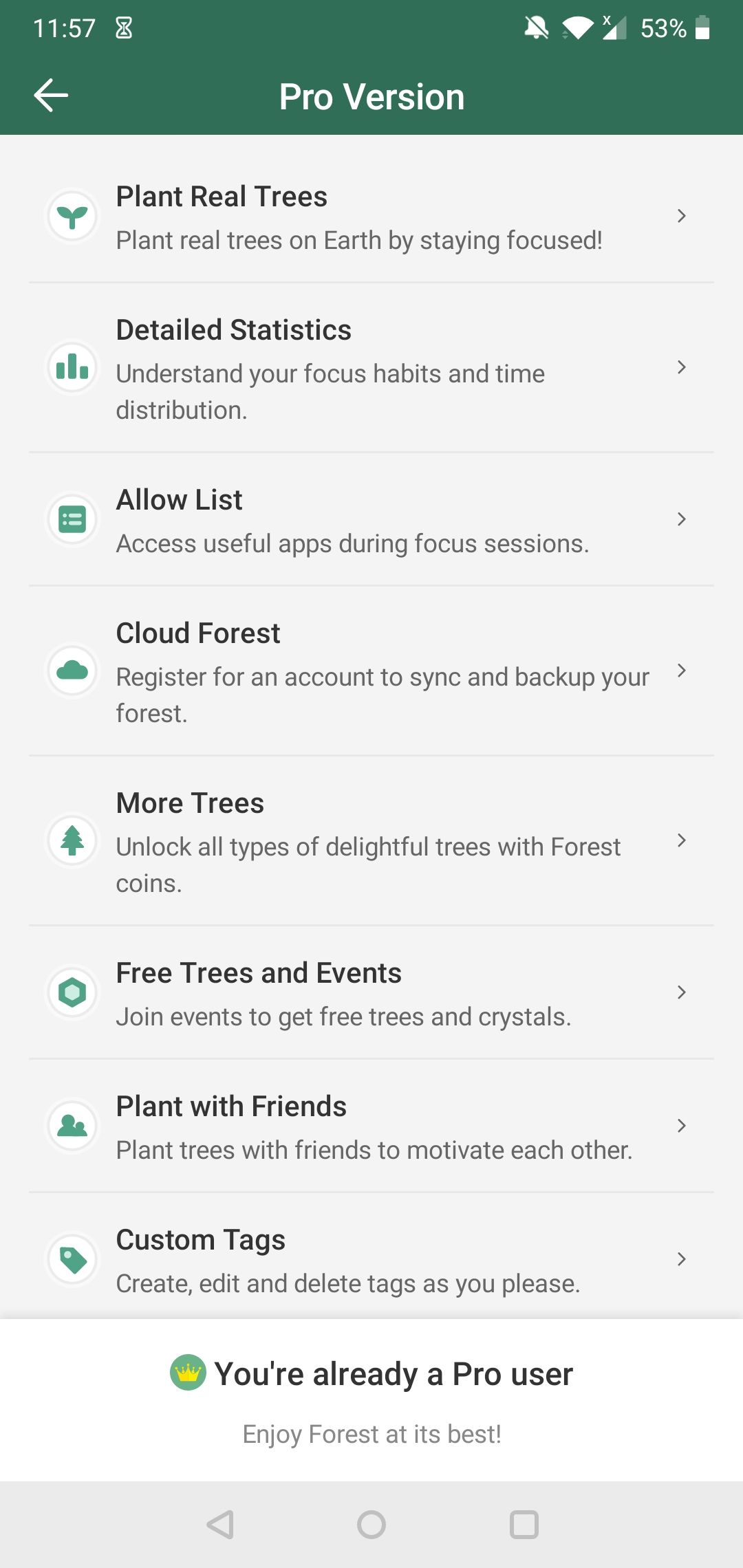Image resolution: width=743 pixels, height=1568 pixels.
Task: Open Detailed Statistics via its chevron
Action: [682, 368]
